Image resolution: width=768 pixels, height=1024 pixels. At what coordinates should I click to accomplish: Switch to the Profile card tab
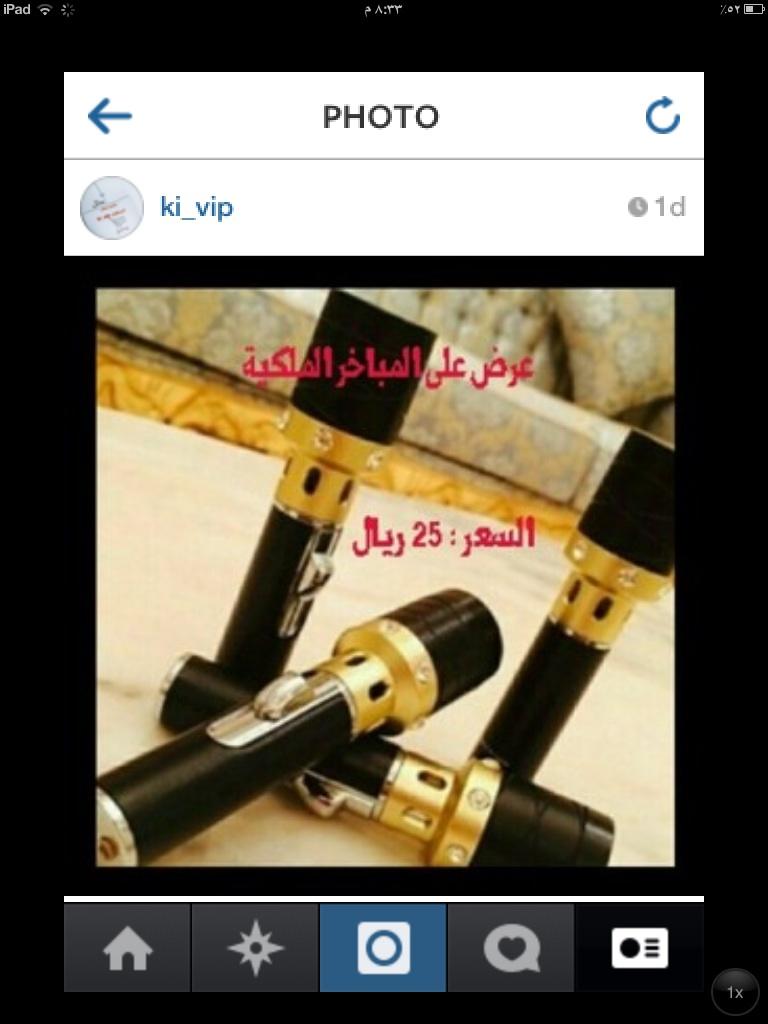639,947
